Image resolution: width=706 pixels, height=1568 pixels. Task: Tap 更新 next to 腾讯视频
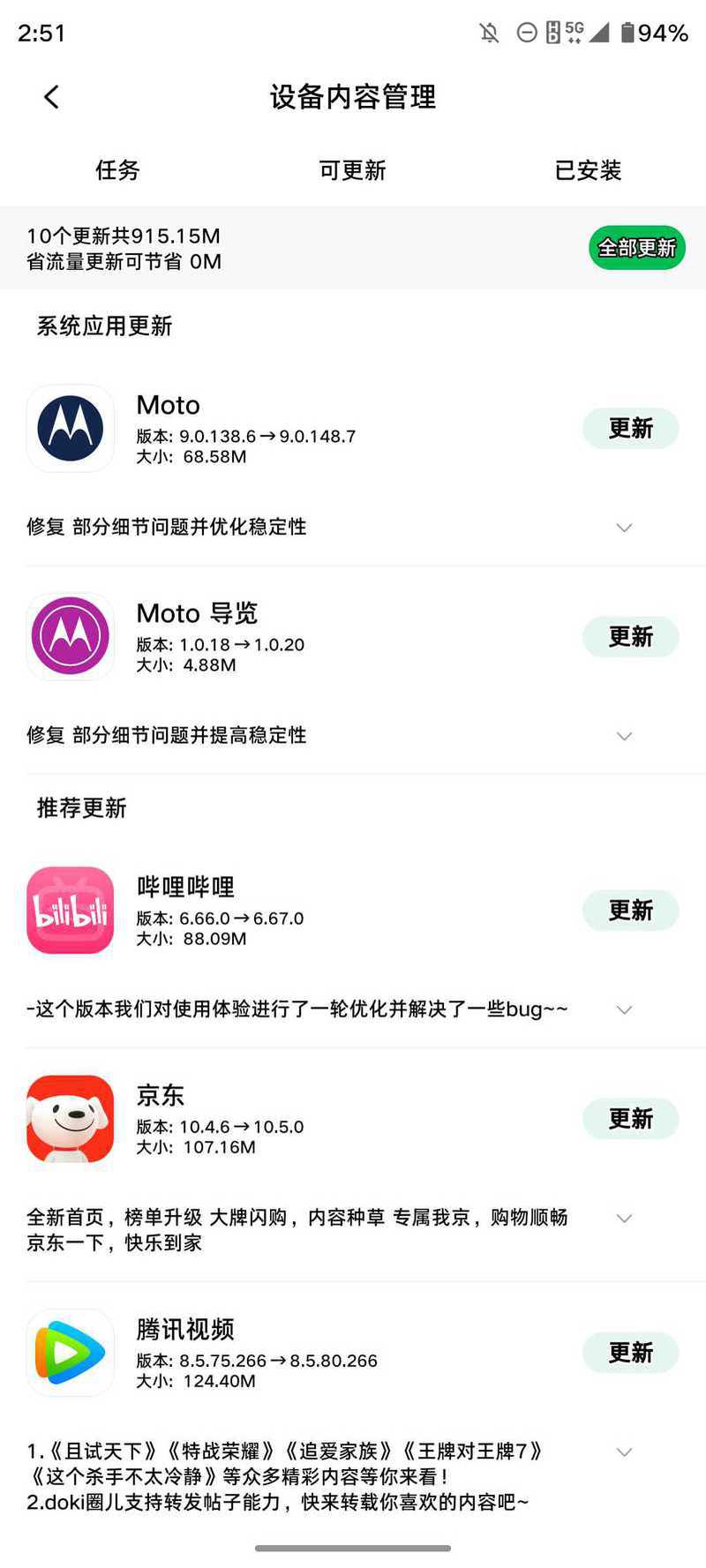coord(630,1353)
